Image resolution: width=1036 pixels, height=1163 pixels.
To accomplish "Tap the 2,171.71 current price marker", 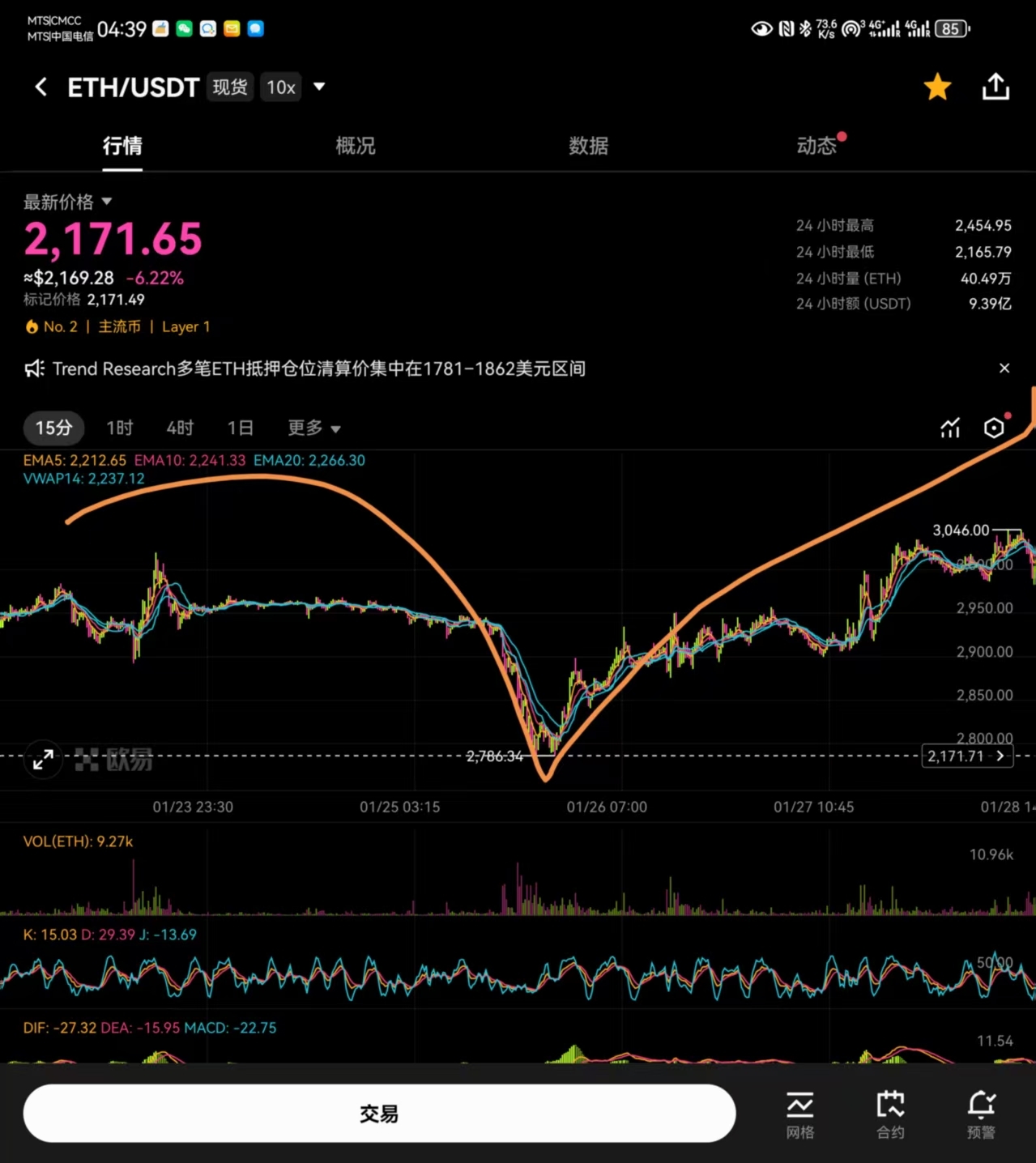I will coord(966,756).
